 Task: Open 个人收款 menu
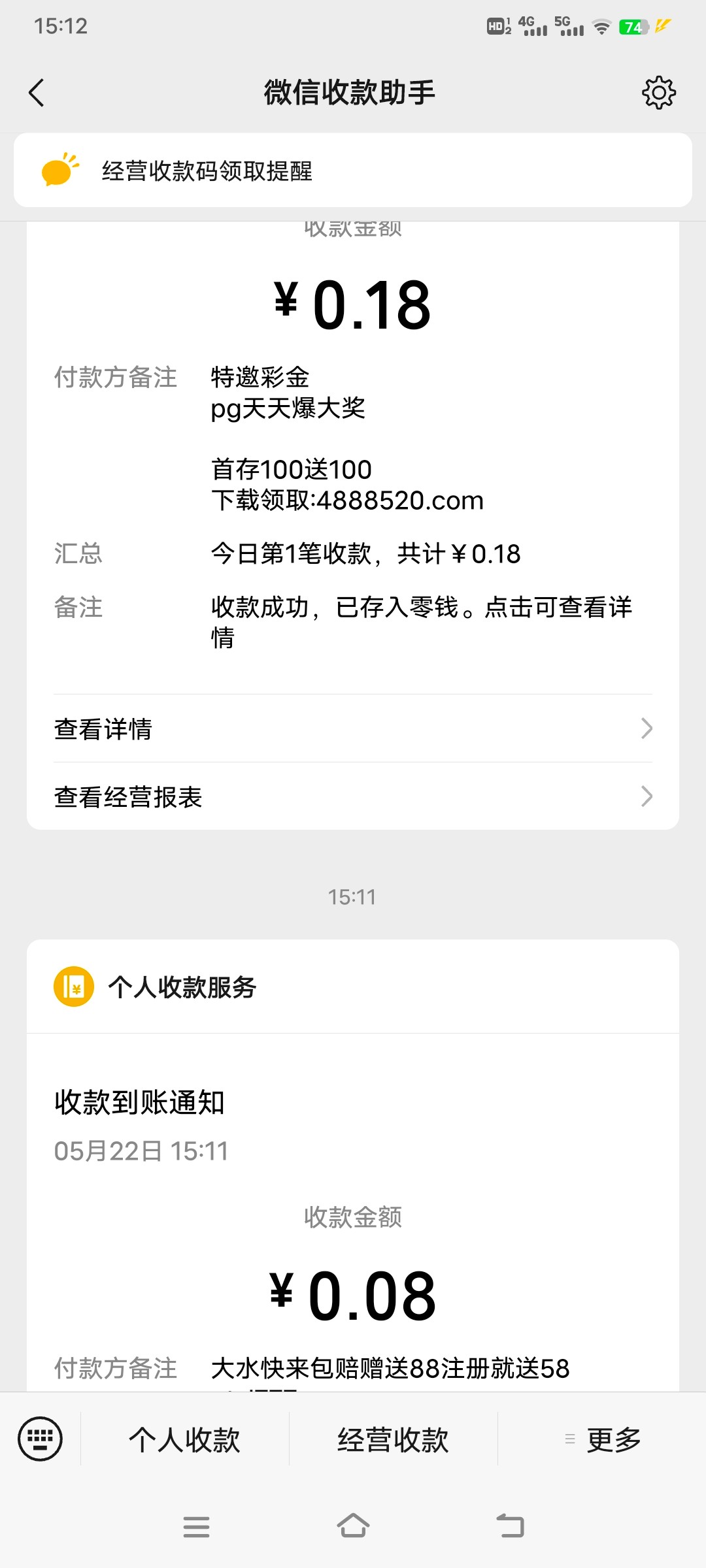click(x=184, y=1439)
